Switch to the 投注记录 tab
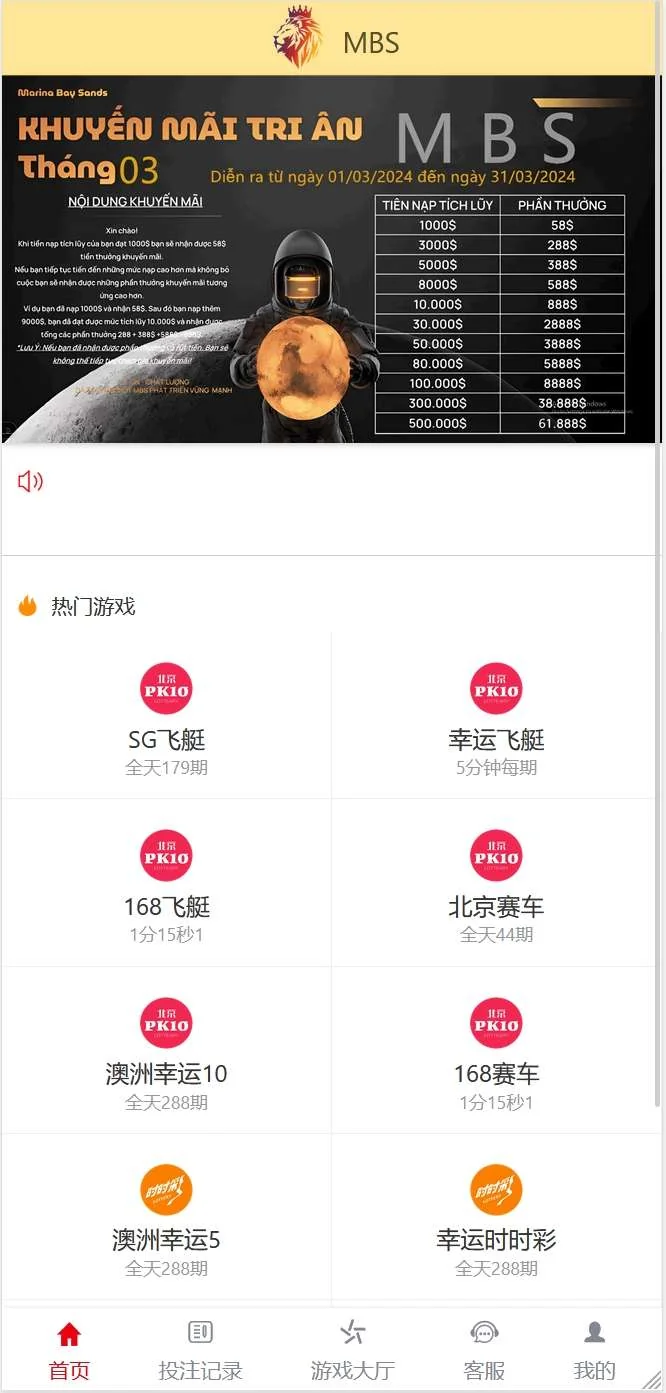Viewport: 666px width, 1393px height. pos(200,1350)
